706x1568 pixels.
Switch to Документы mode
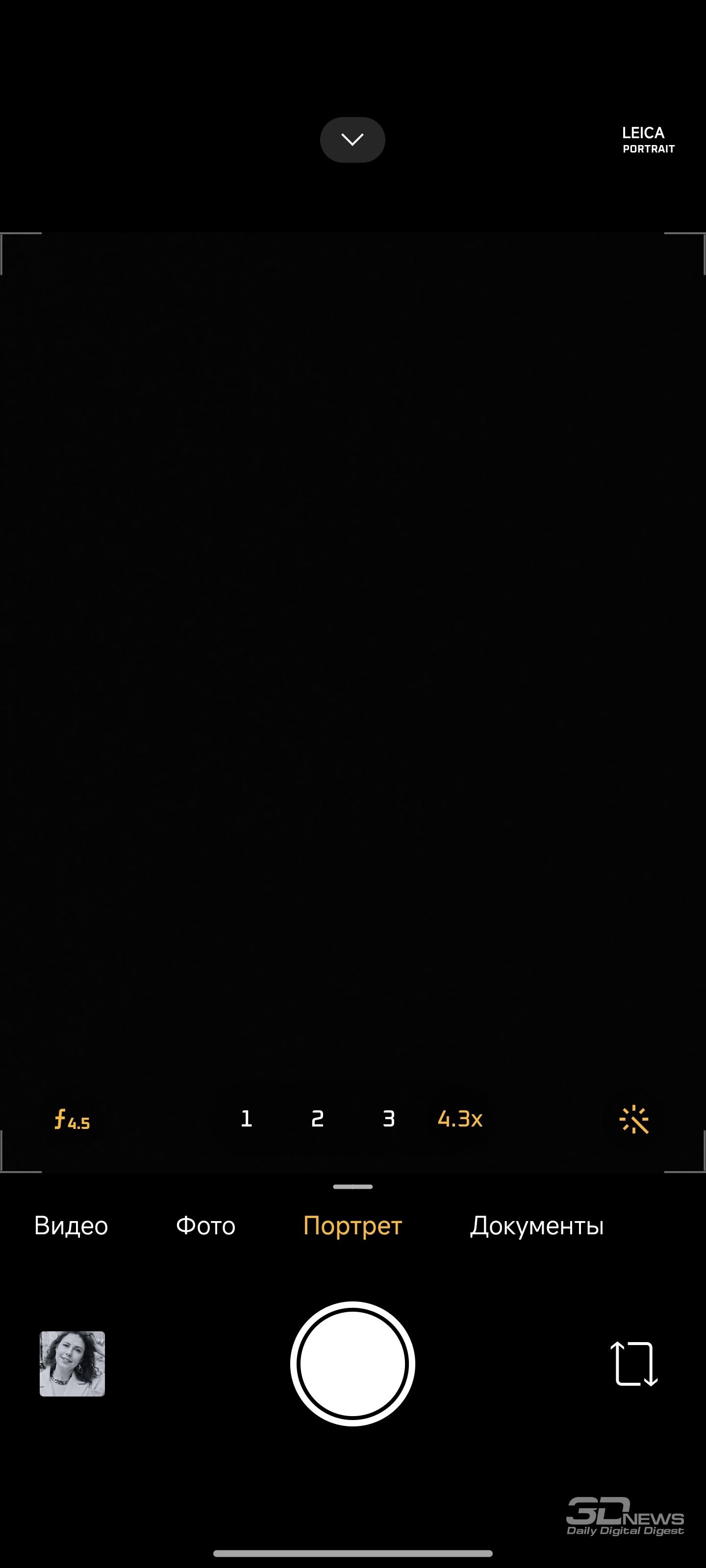point(537,1226)
